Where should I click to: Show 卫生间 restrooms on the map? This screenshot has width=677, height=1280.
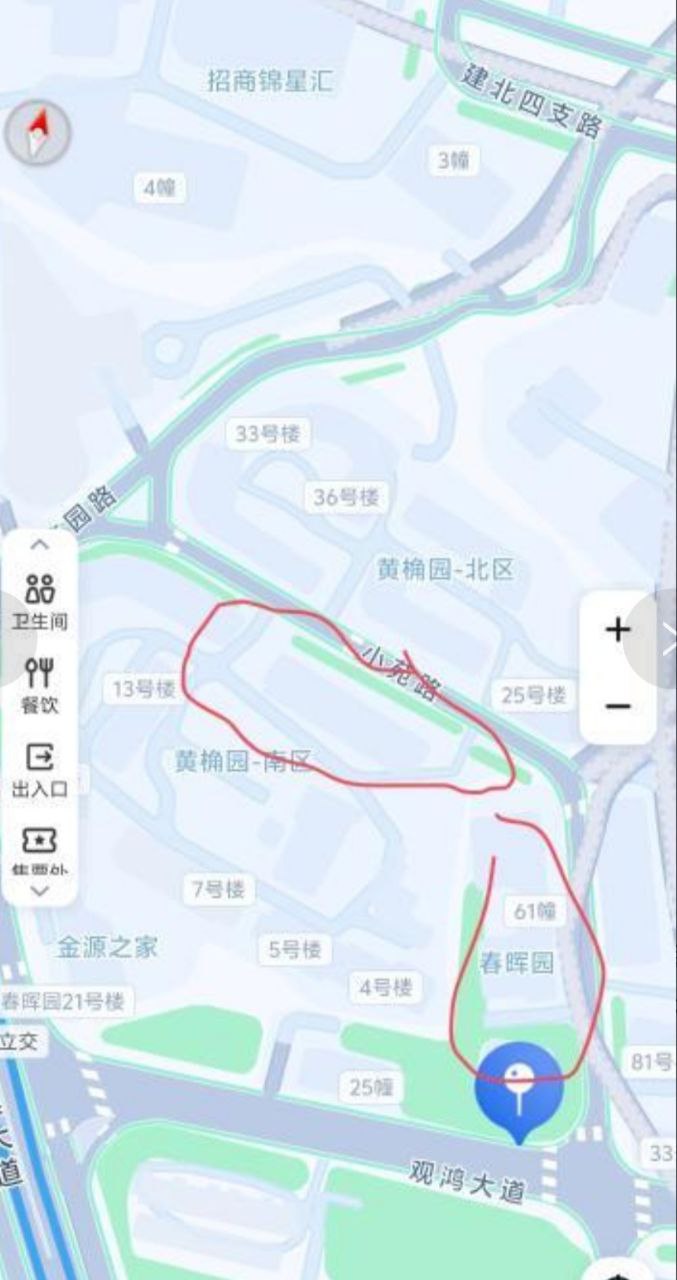click(x=40, y=603)
